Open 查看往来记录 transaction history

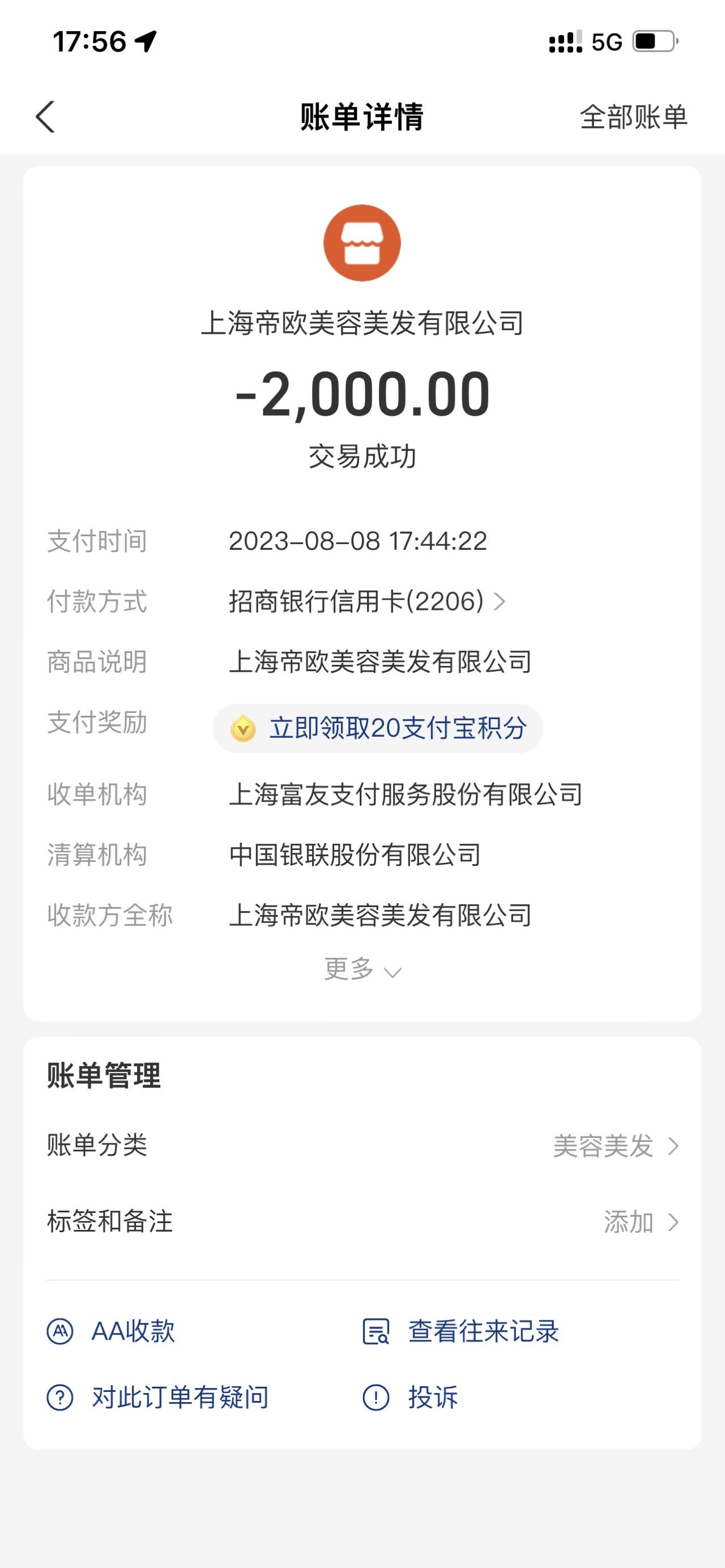pos(461,1331)
